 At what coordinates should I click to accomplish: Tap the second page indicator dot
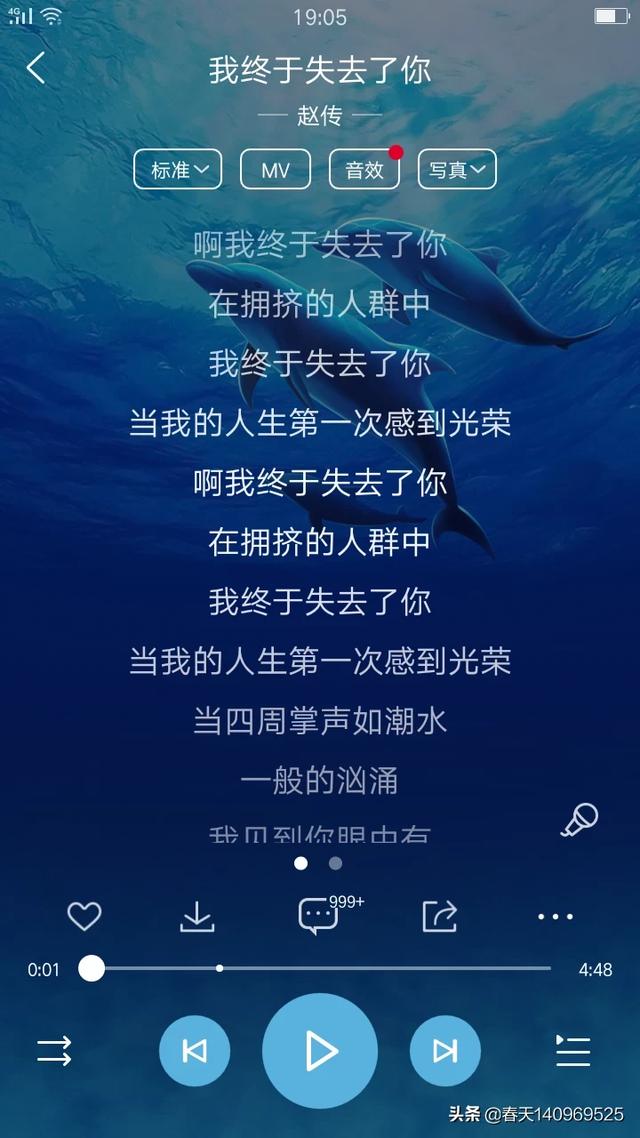tap(335, 863)
